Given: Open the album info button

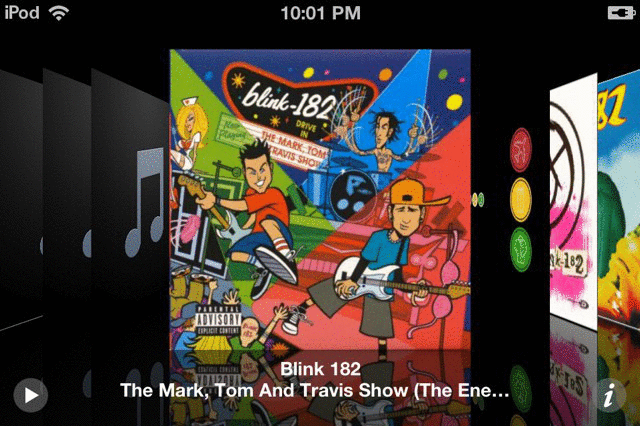Looking at the screenshot, I should pos(609,395).
